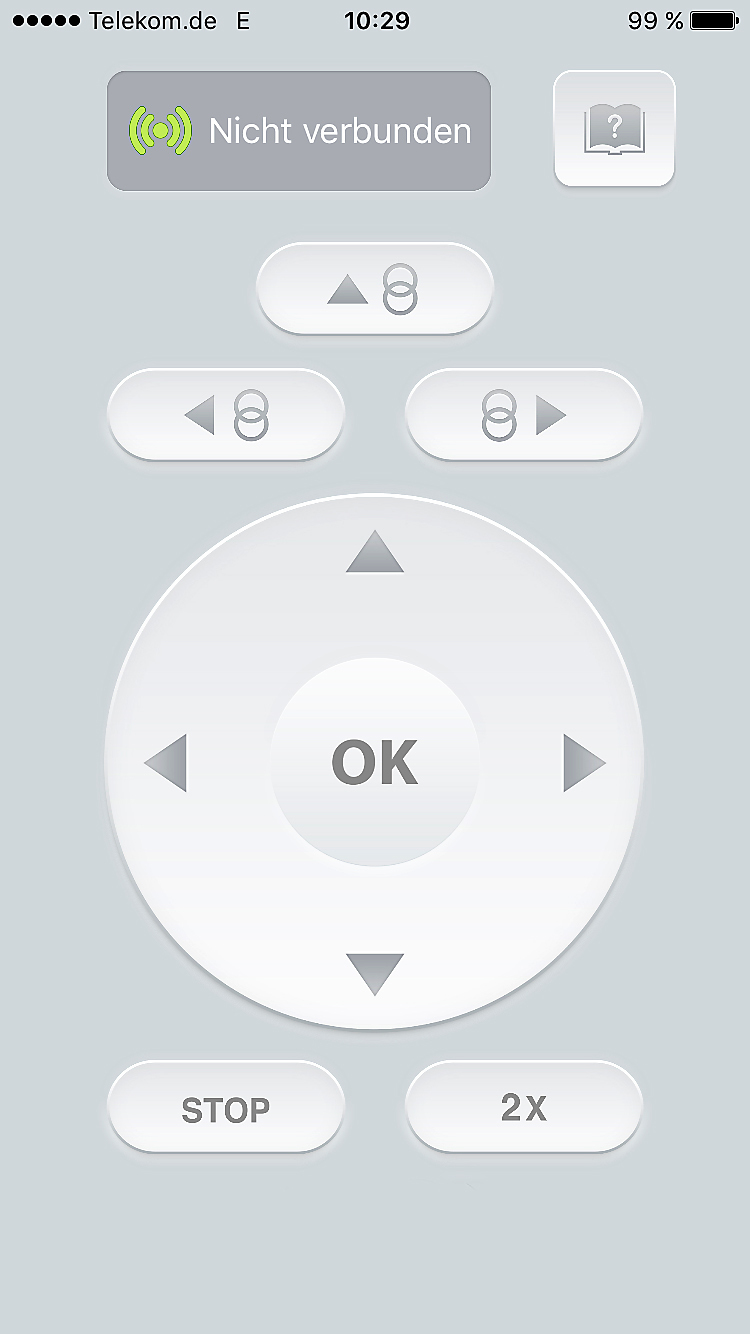Confirm with the OK button
Viewport: 750px width, 1334px height.
pos(375,762)
